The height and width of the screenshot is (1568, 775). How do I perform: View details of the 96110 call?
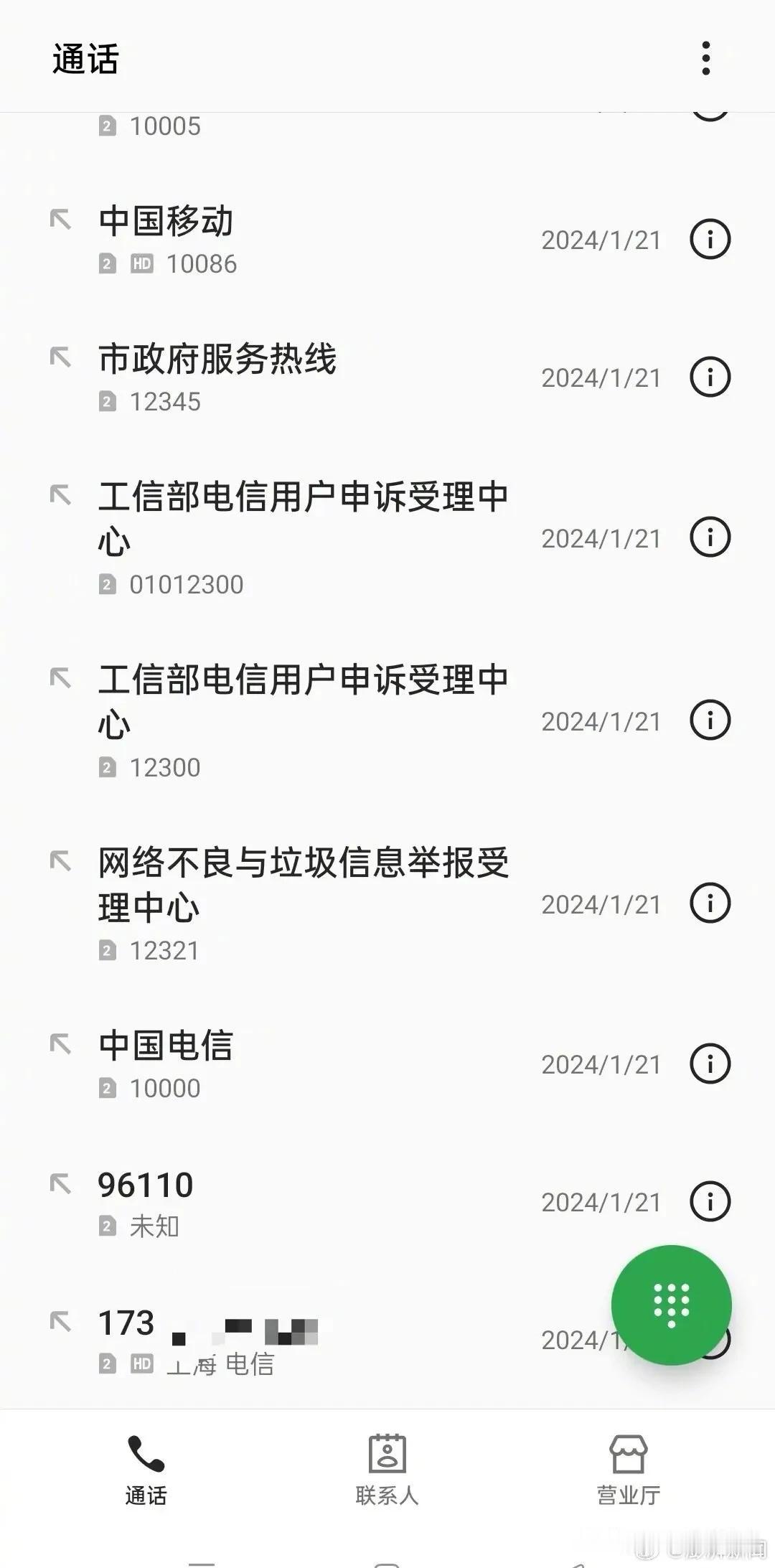[x=710, y=1201]
